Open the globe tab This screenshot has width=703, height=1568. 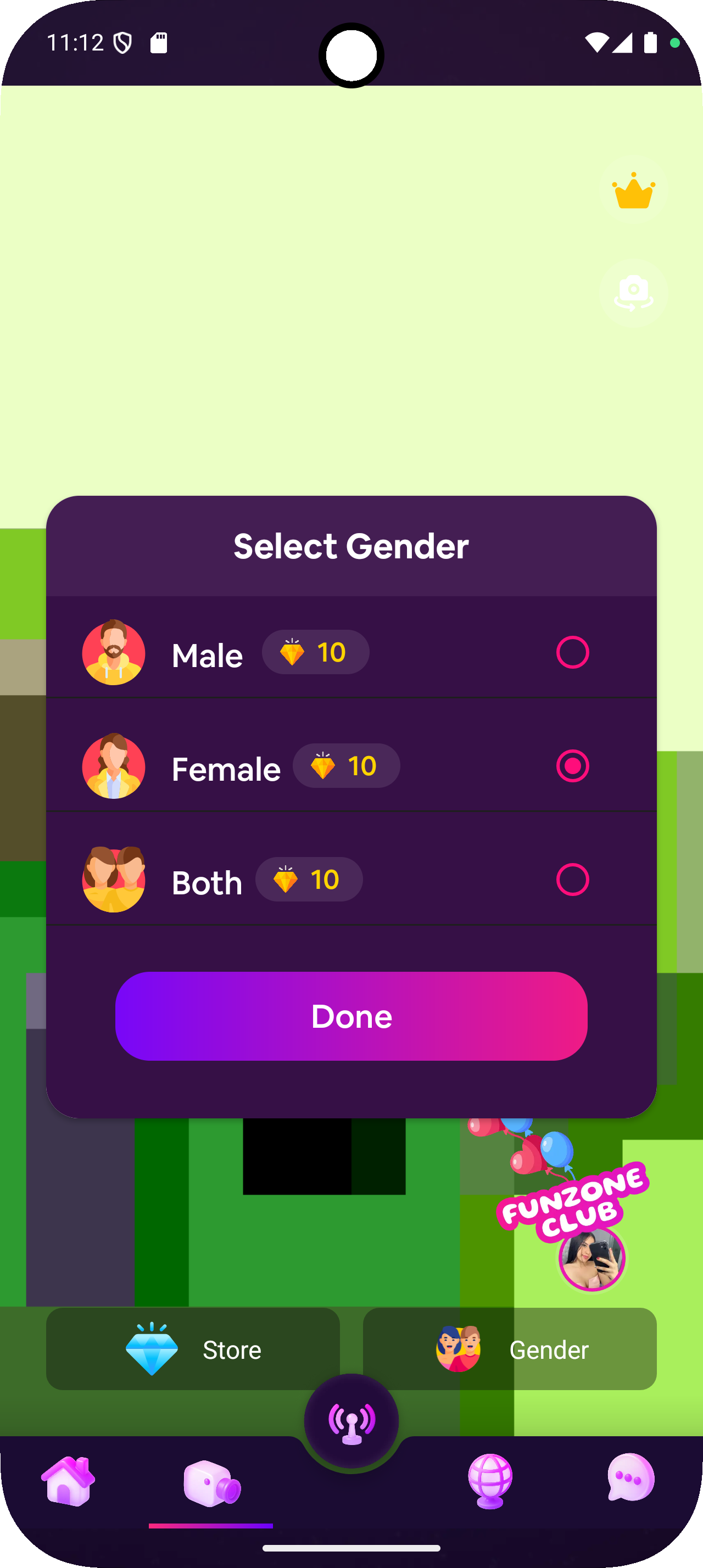[x=490, y=1480]
